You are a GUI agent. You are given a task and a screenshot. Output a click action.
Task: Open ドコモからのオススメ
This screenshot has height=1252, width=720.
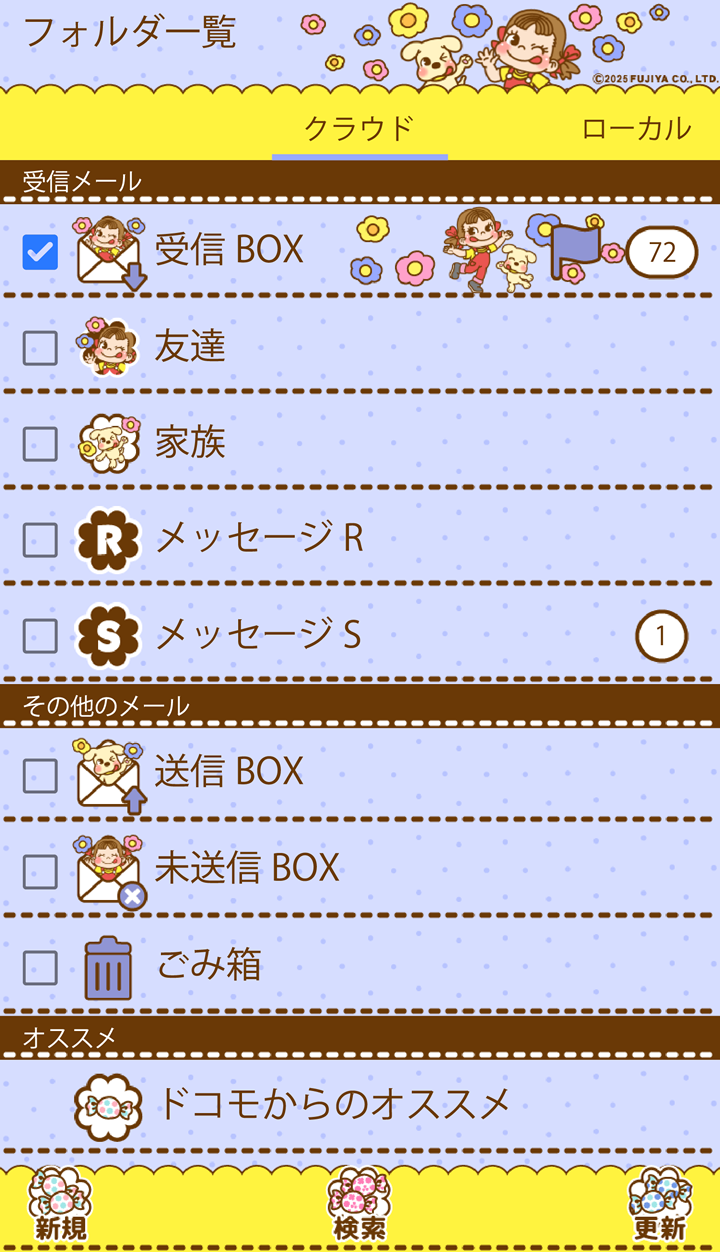[x=334, y=1104]
